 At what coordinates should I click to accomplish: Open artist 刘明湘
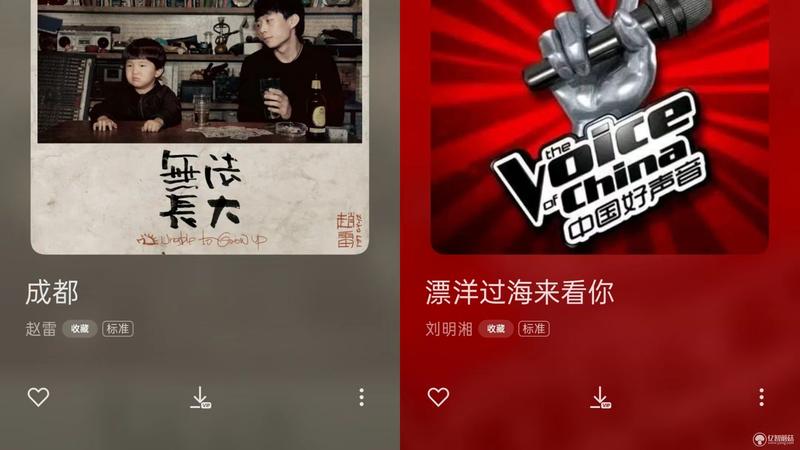click(448, 329)
